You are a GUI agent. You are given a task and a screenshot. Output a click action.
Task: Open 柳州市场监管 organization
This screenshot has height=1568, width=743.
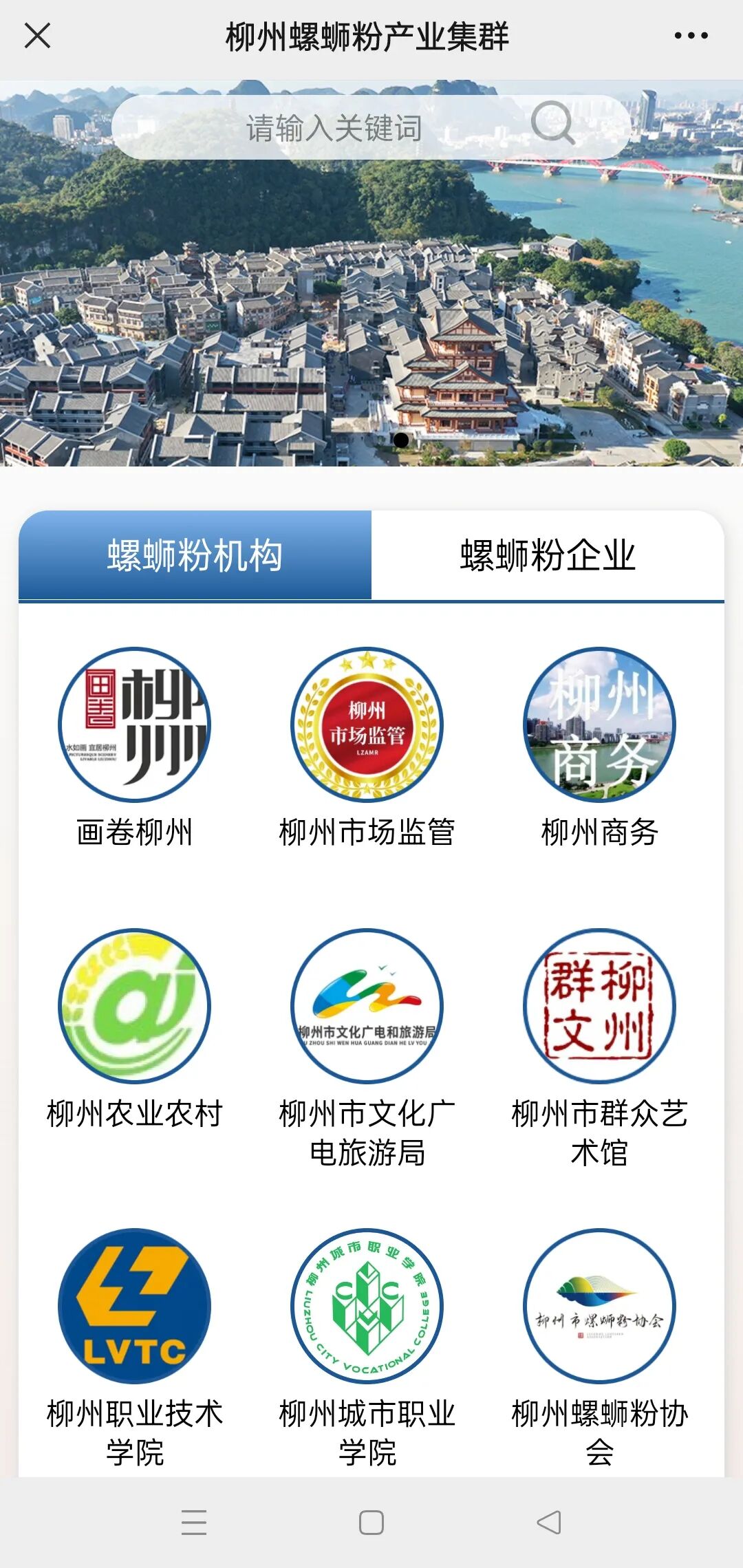pyautogui.click(x=367, y=725)
